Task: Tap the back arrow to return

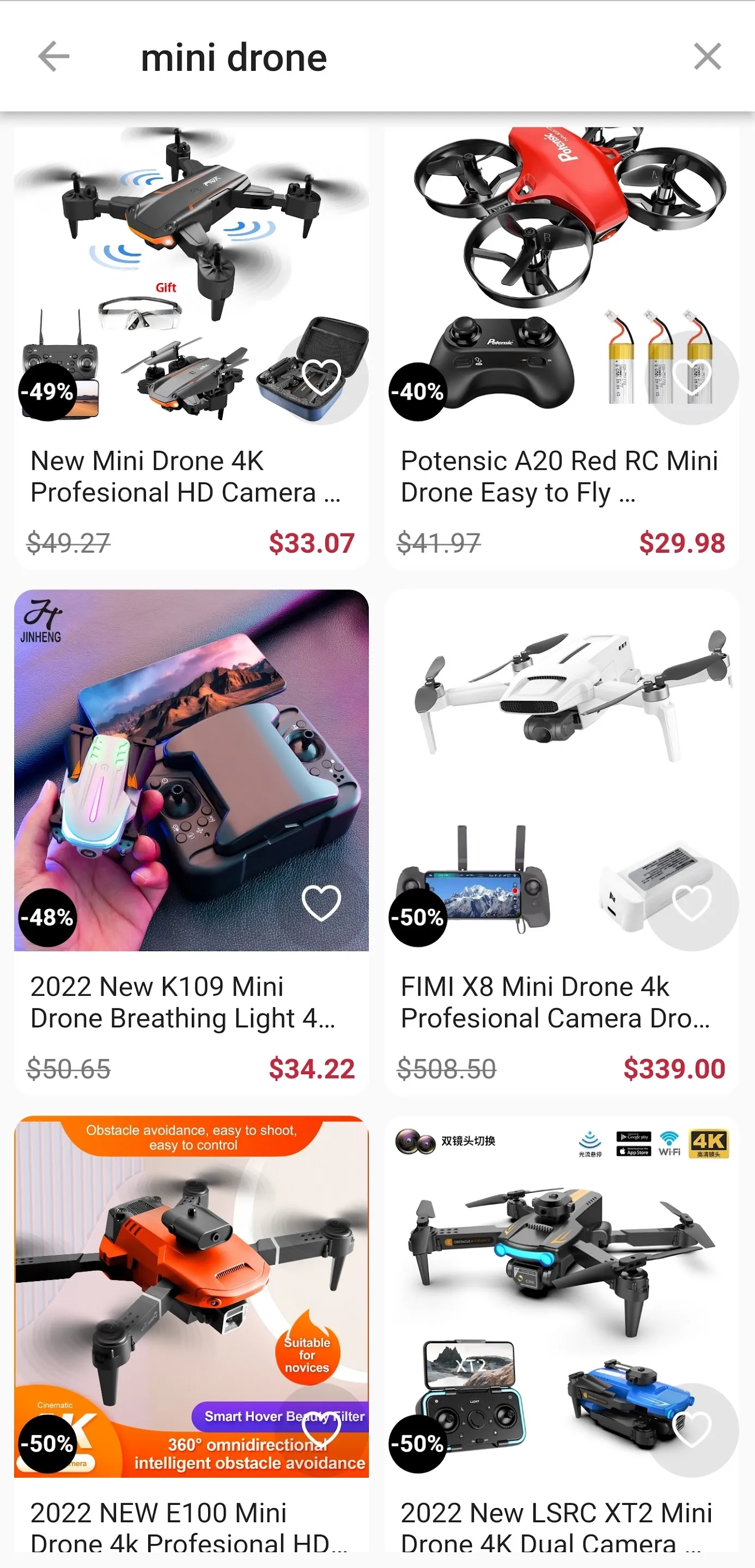Action: [x=52, y=57]
